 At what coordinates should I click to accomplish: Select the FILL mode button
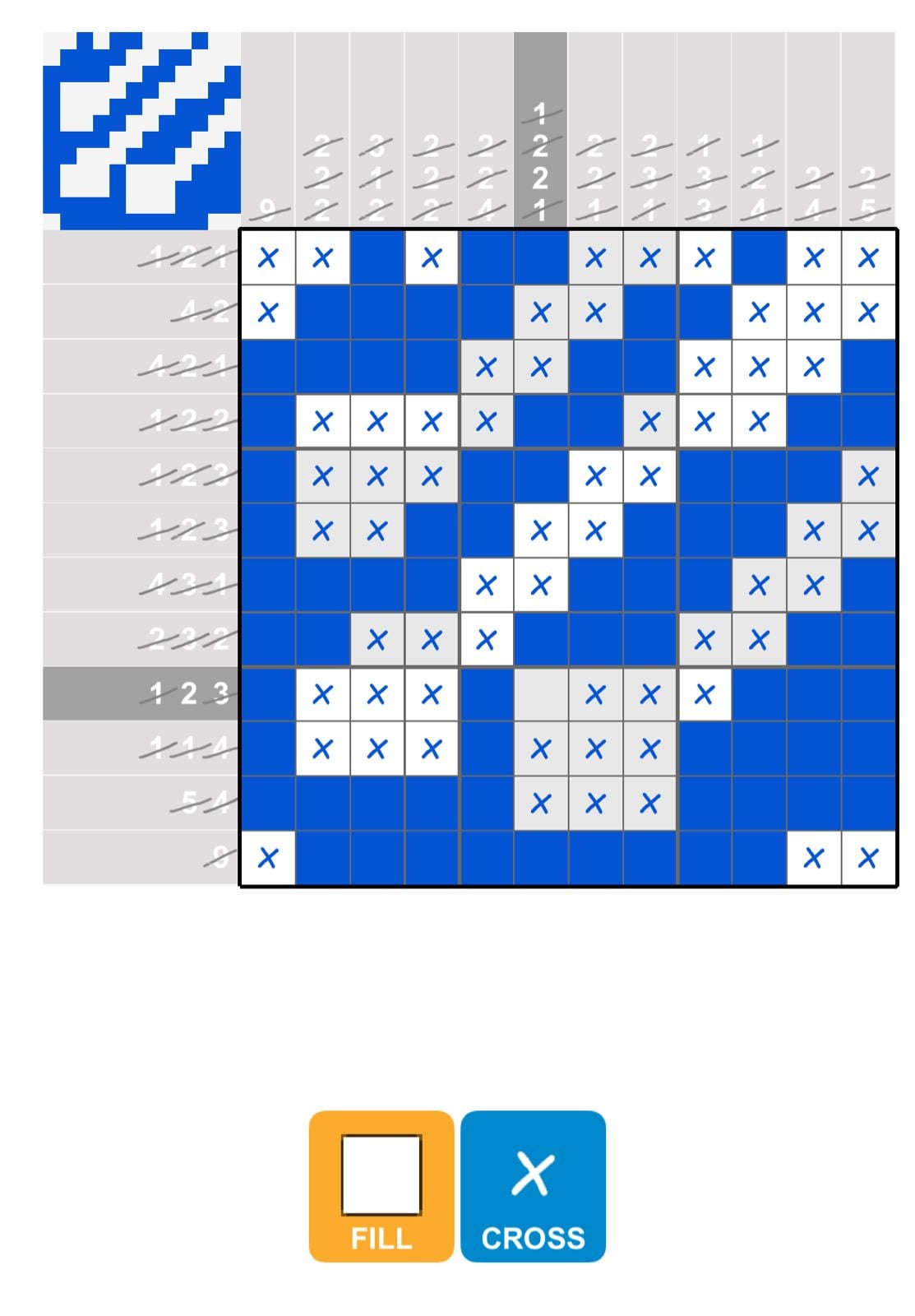pos(381,1185)
